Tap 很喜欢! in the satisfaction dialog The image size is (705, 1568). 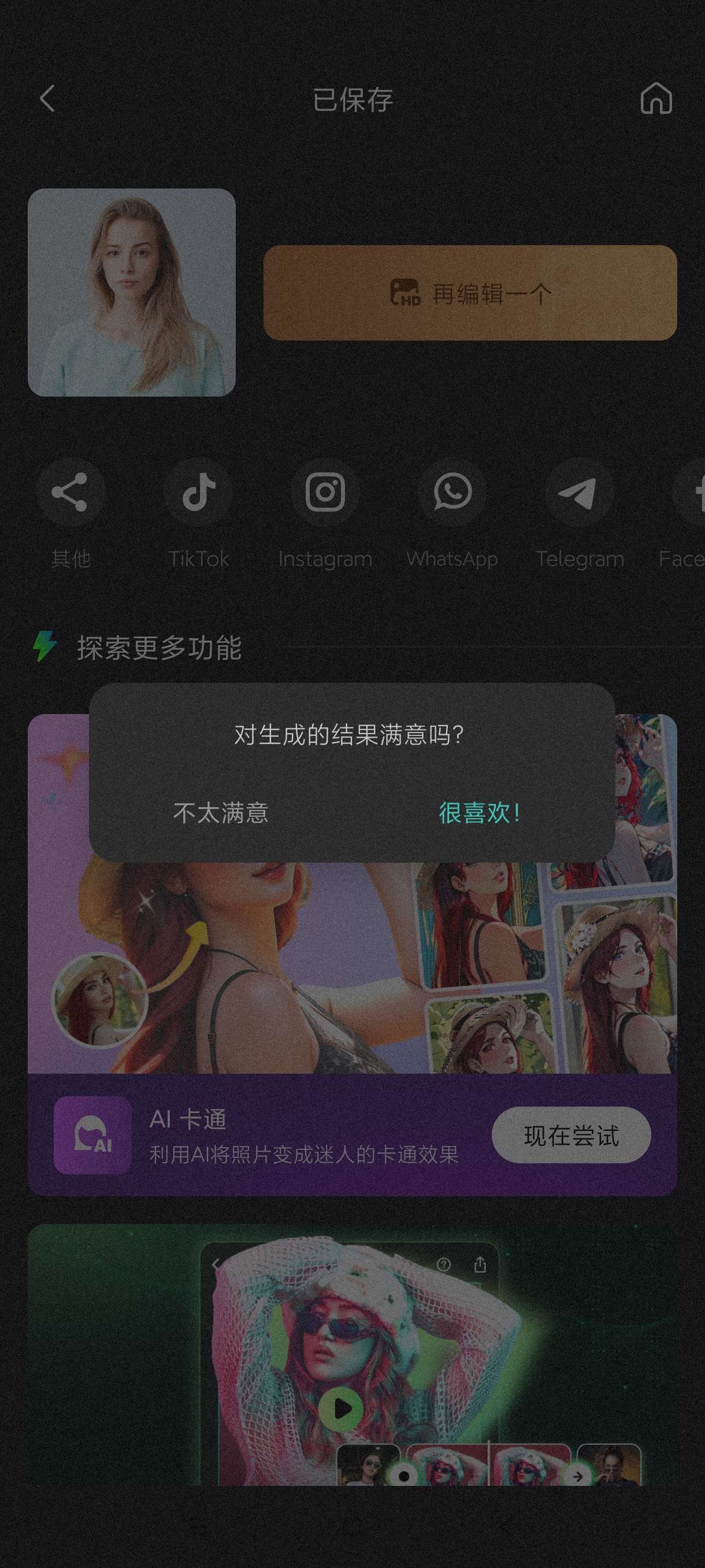(479, 812)
